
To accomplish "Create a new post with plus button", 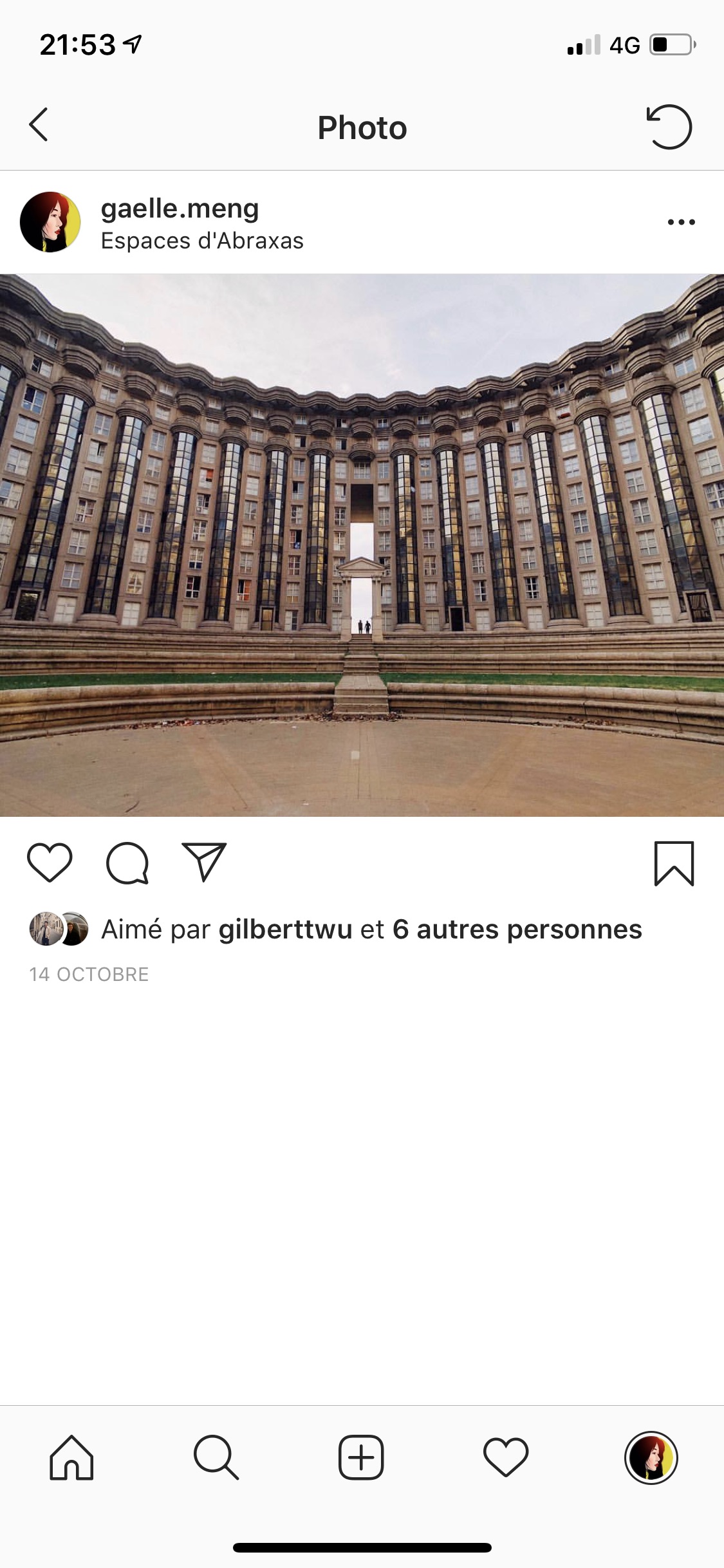I will (361, 1457).
